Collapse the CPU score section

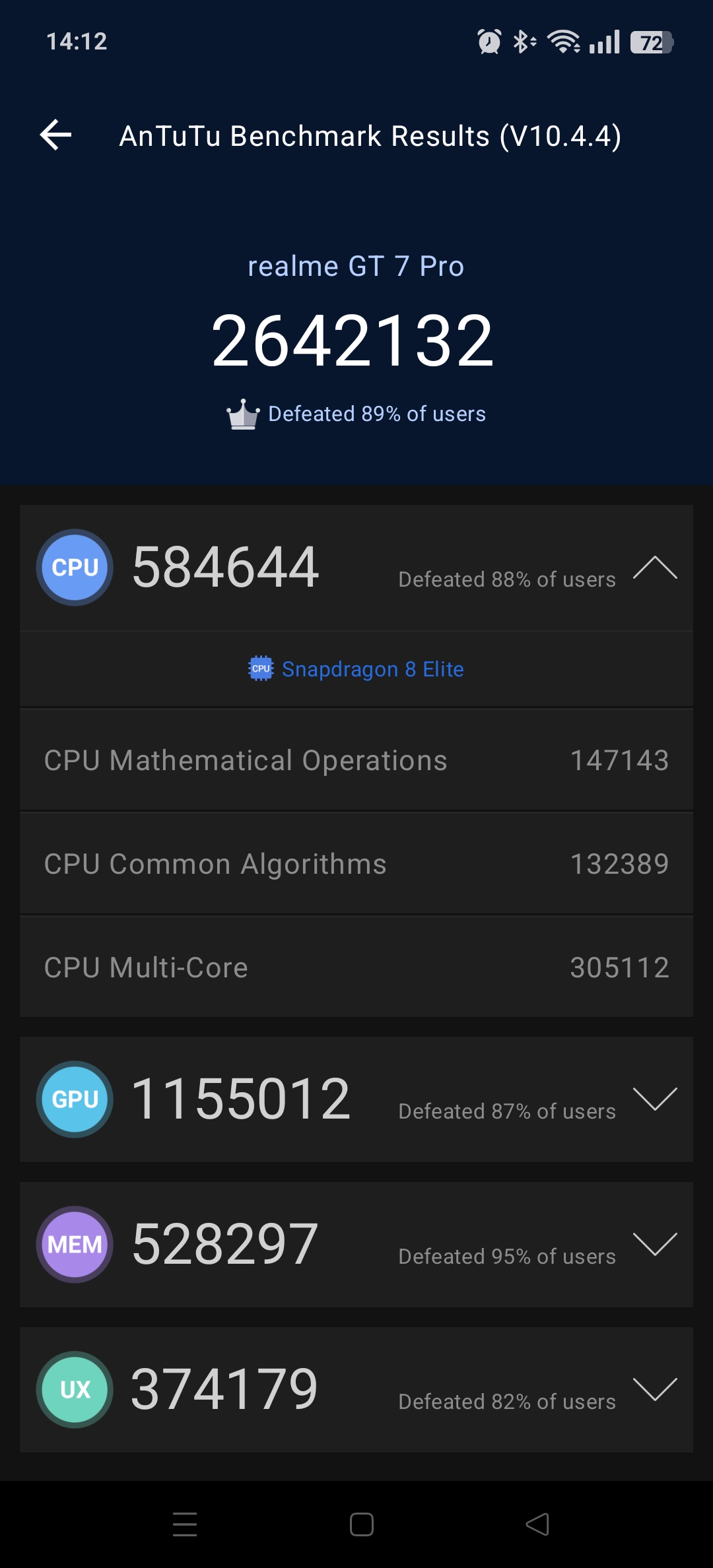654,568
